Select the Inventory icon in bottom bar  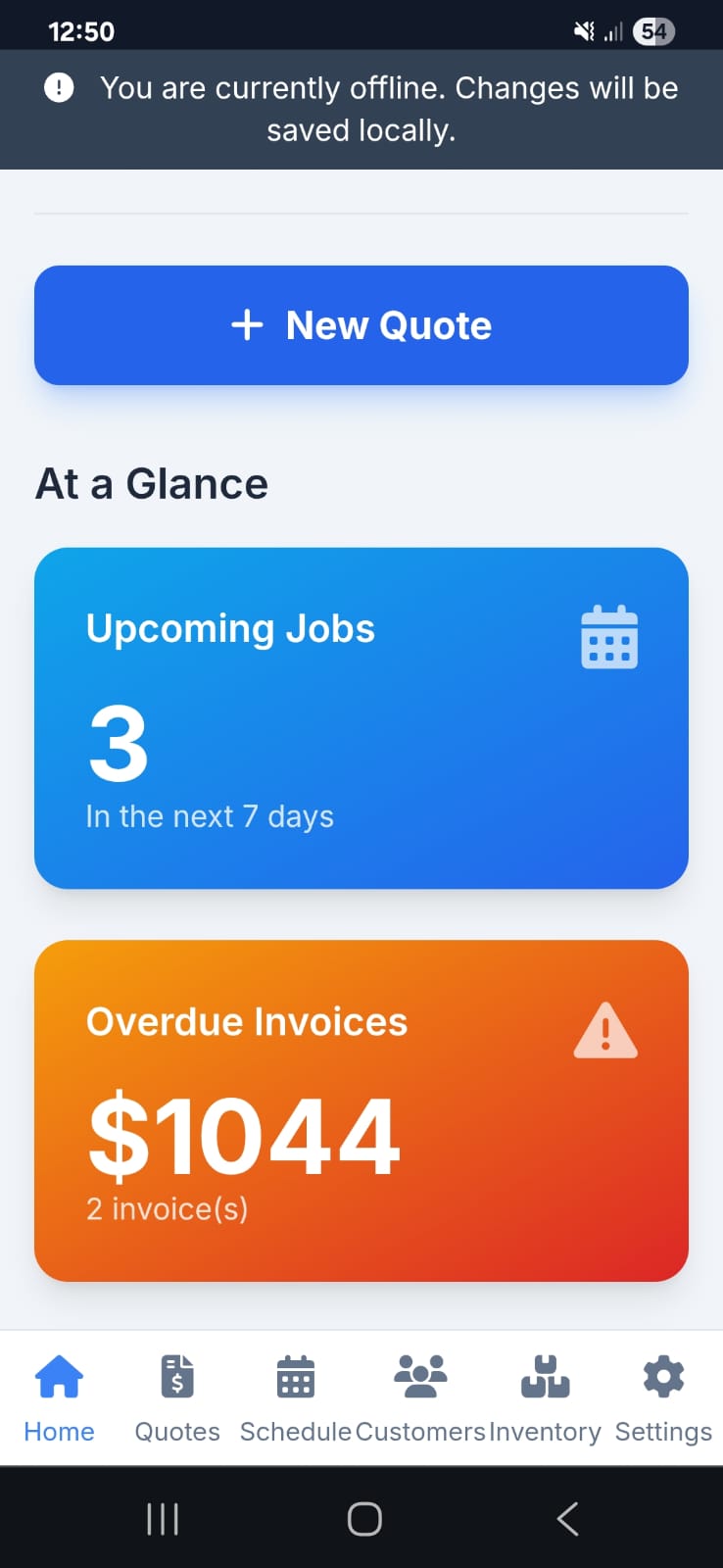[x=545, y=1377]
